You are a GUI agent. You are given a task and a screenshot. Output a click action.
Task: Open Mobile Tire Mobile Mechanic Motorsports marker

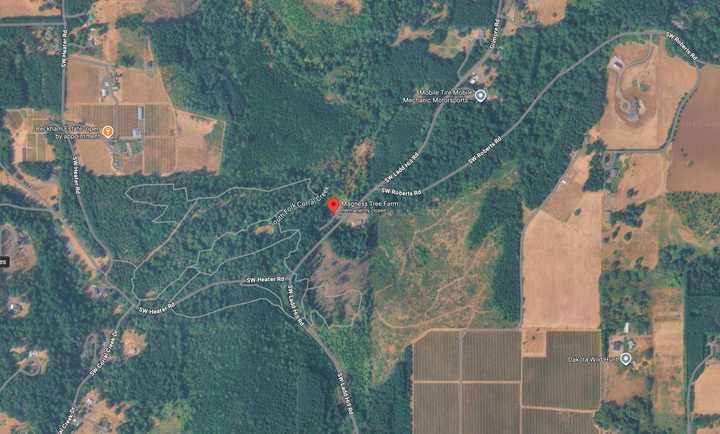click(480, 96)
